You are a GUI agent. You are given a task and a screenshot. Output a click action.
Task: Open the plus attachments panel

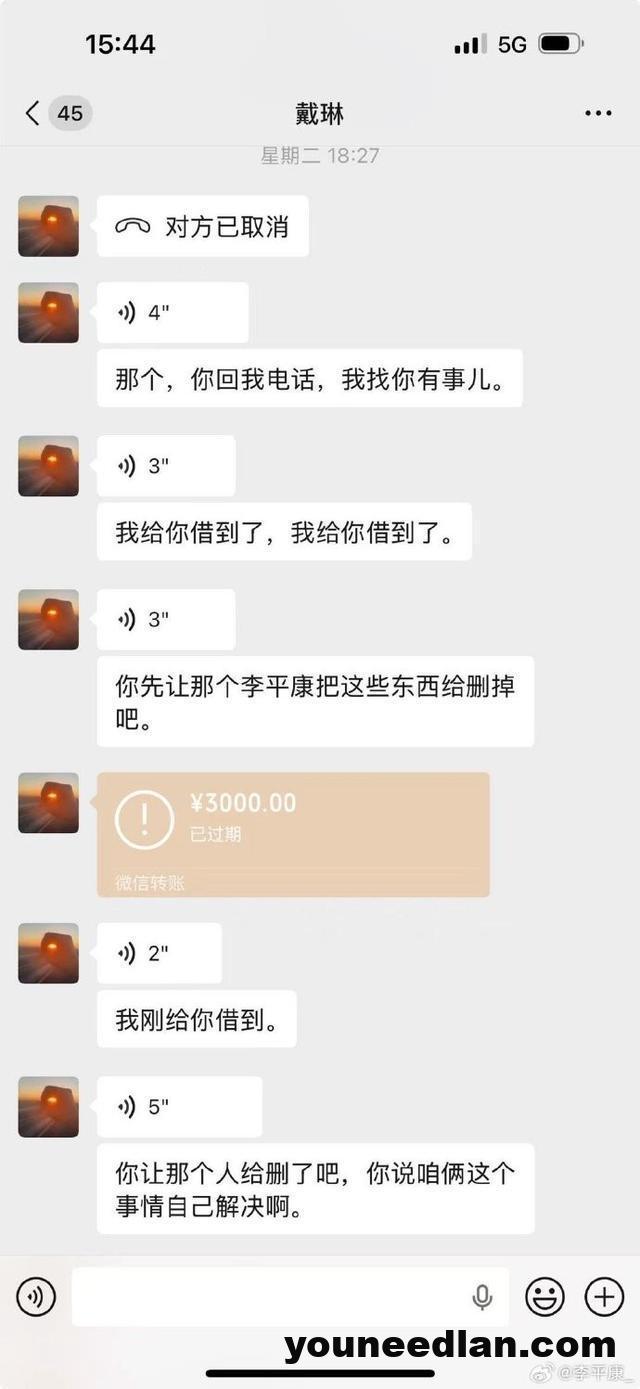(604, 1297)
